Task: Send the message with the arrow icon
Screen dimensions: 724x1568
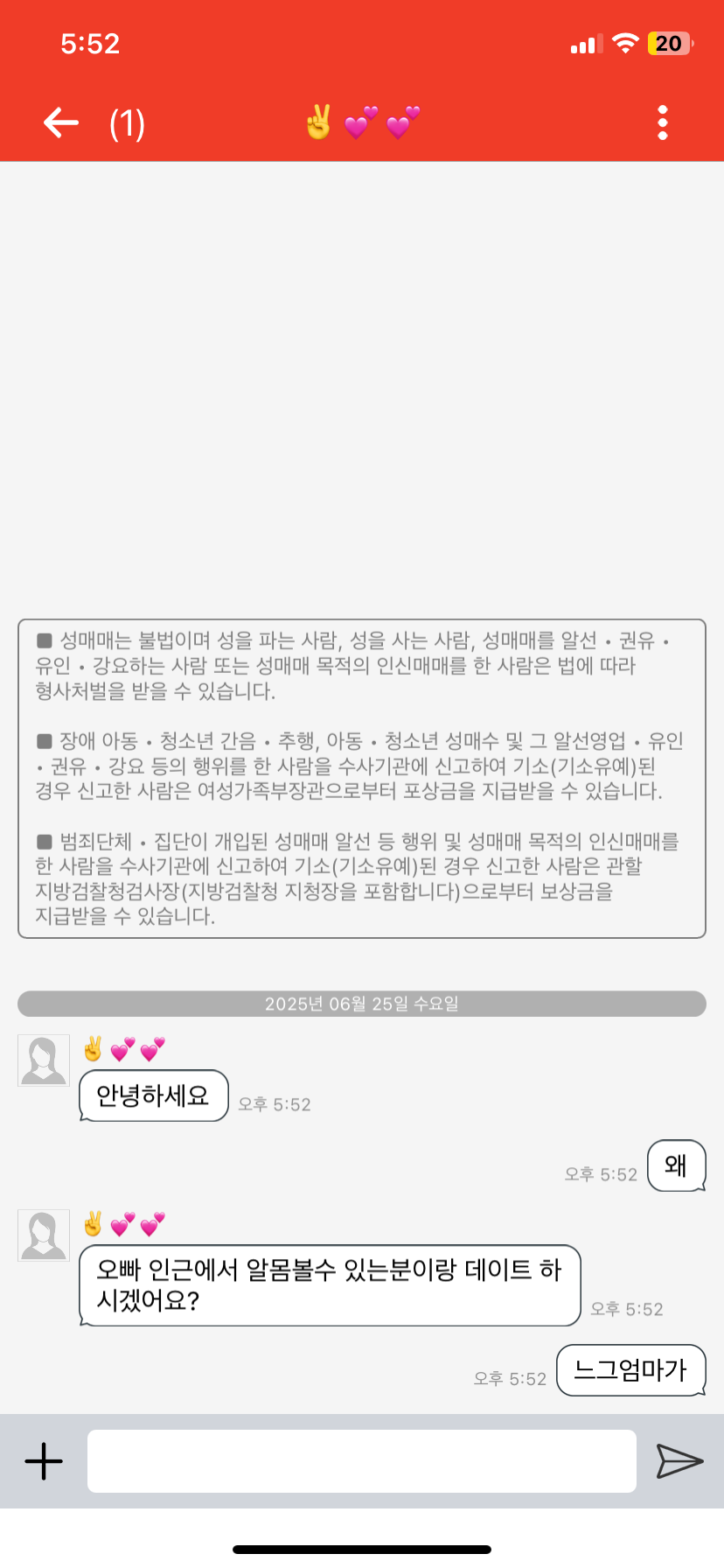Action: [x=679, y=1461]
